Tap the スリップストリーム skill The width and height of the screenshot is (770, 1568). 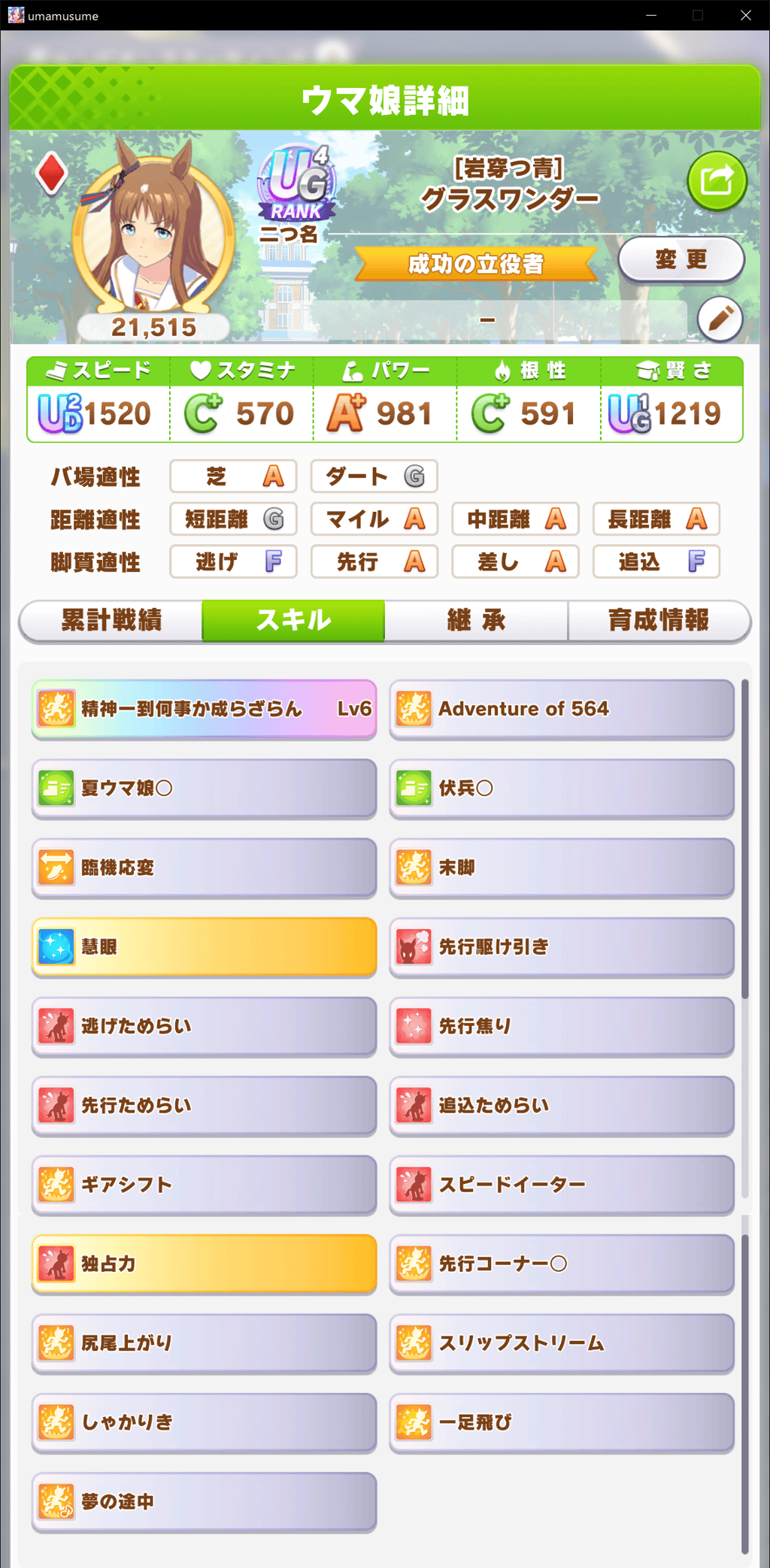[561, 1343]
